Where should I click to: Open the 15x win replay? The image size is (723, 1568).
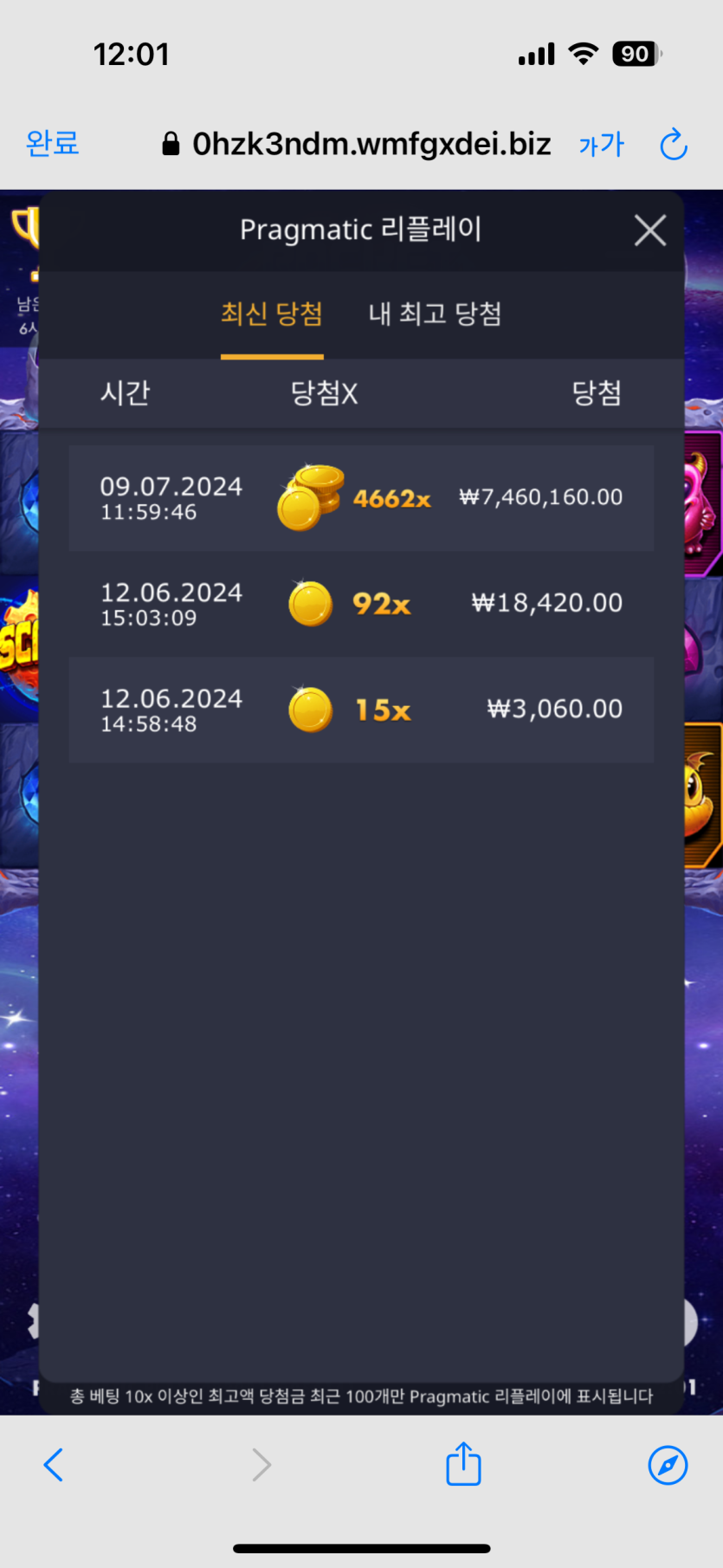pos(361,709)
